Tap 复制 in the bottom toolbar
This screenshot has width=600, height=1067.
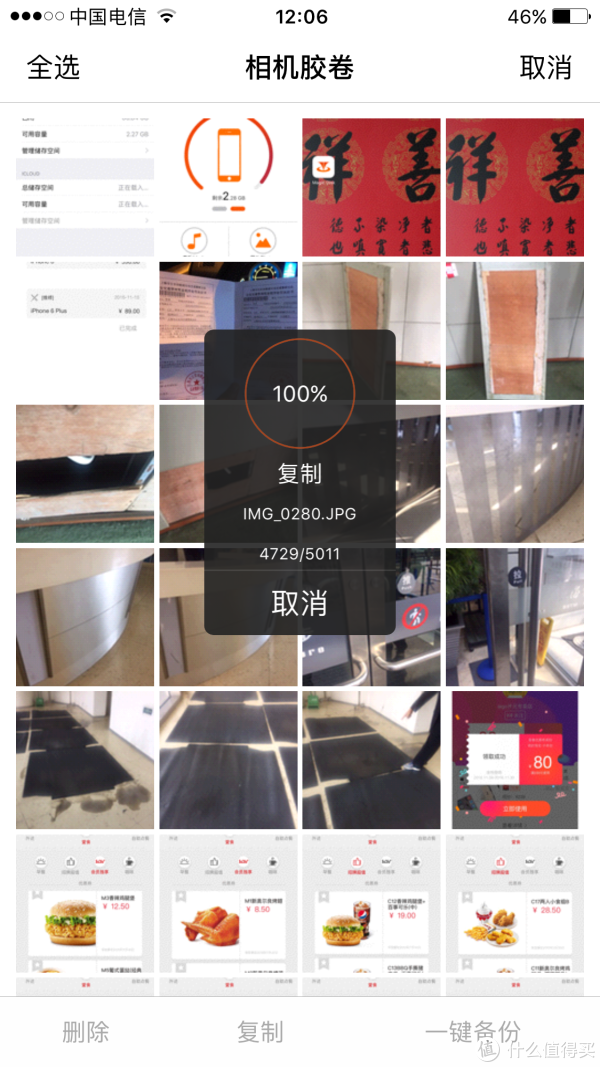[x=260, y=1031]
